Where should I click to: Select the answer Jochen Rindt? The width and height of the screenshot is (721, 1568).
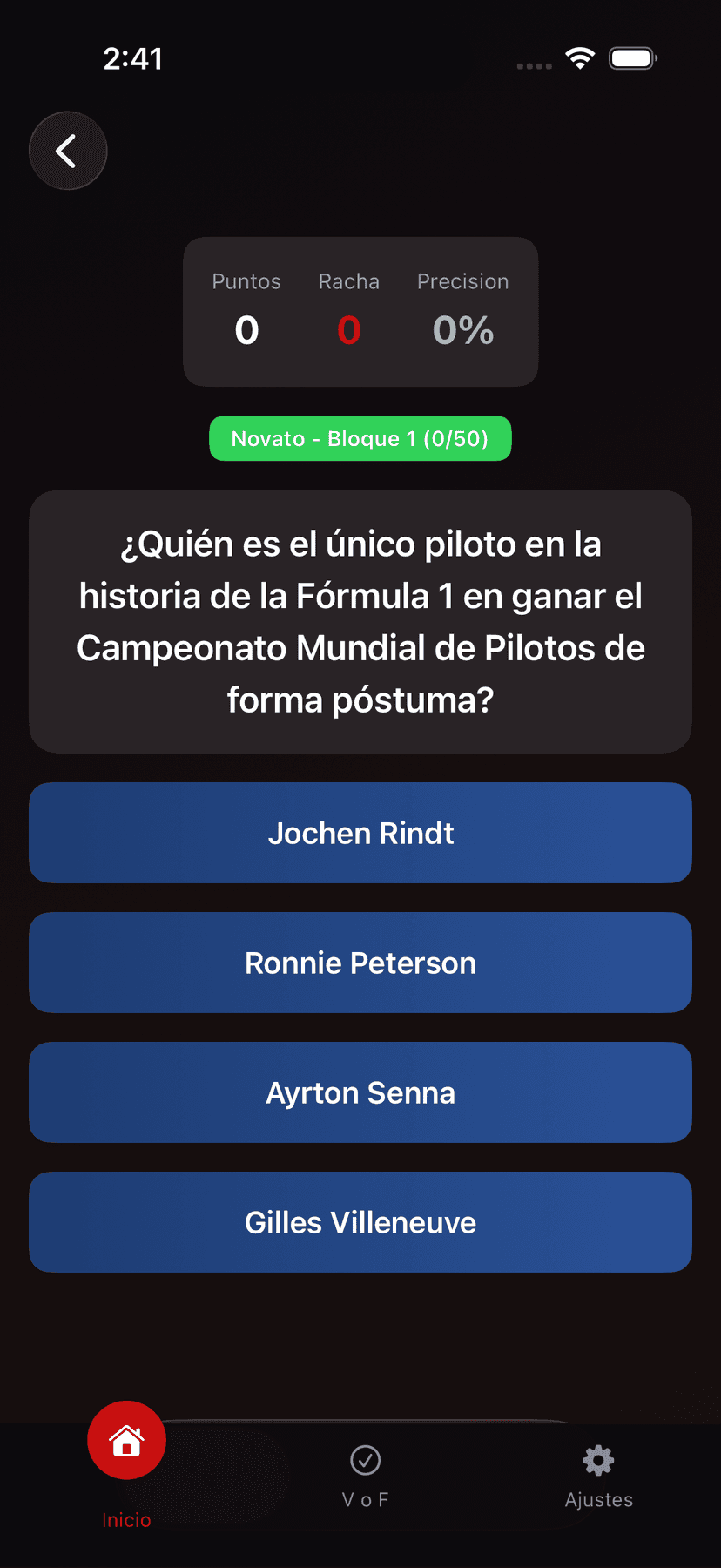tap(360, 832)
